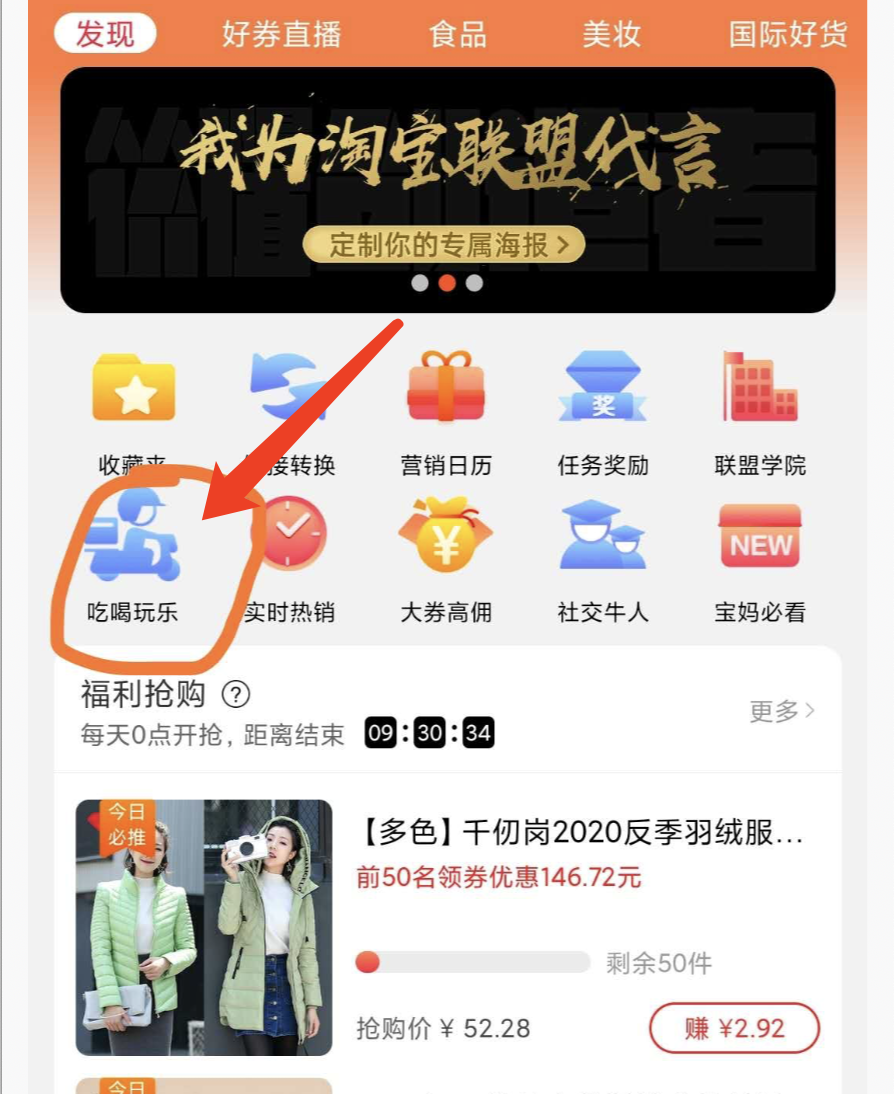Switch to the 美妆 tab
894x1094 pixels.
click(x=611, y=34)
